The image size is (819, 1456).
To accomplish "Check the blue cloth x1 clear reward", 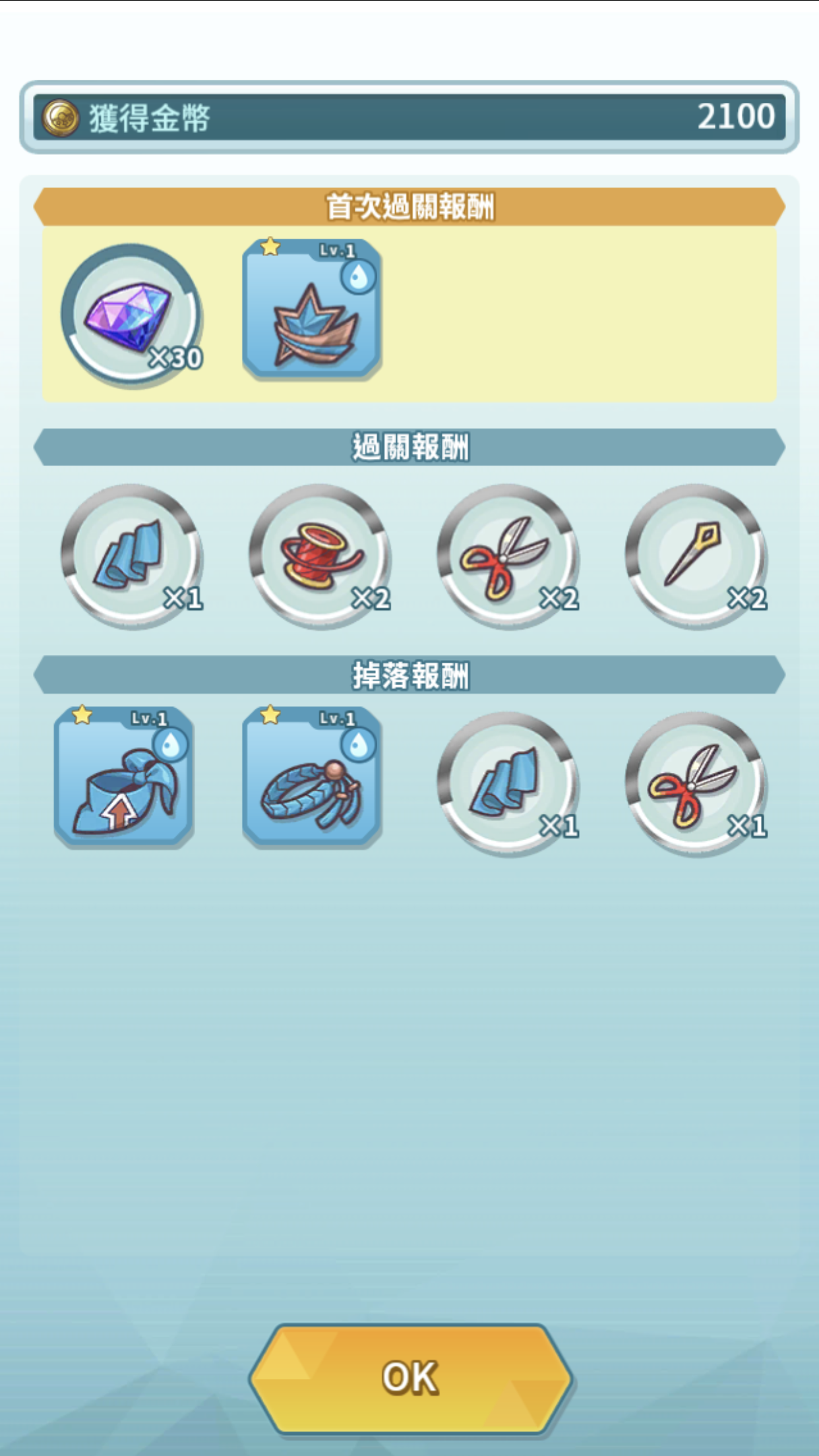I will [x=132, y=555].
